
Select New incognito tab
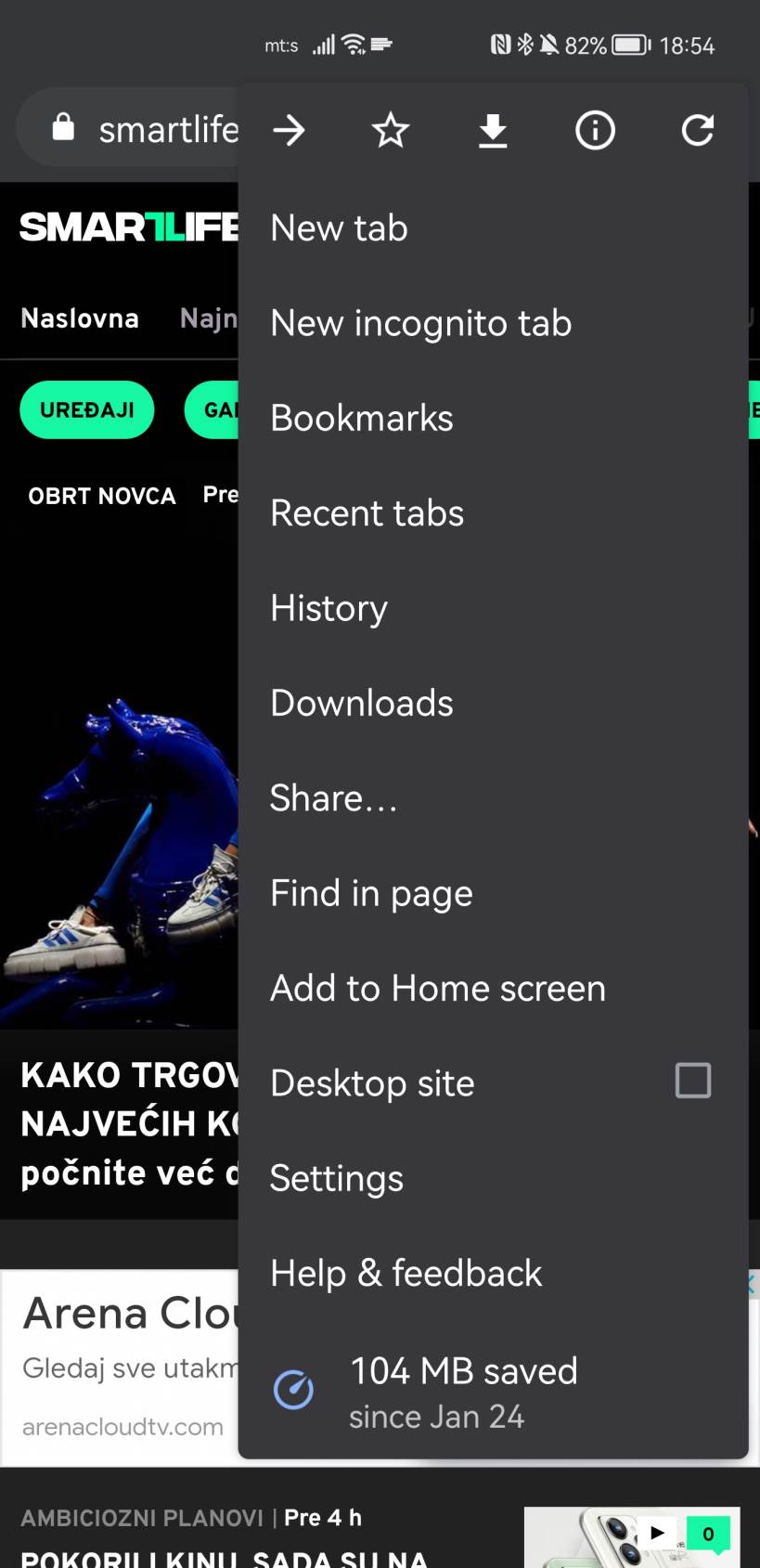point(420,322)
